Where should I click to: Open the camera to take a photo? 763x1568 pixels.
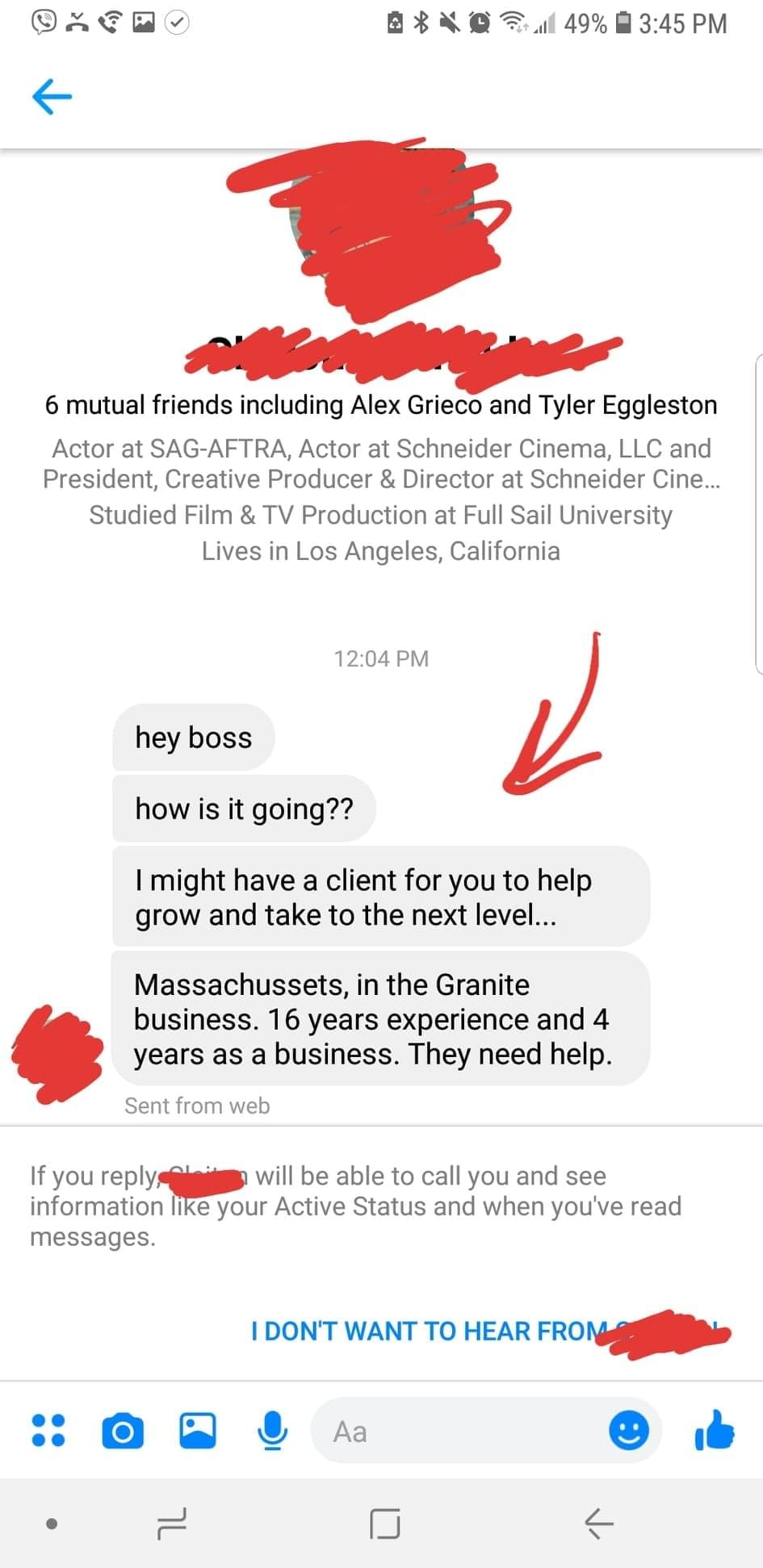pos(123,1431)
